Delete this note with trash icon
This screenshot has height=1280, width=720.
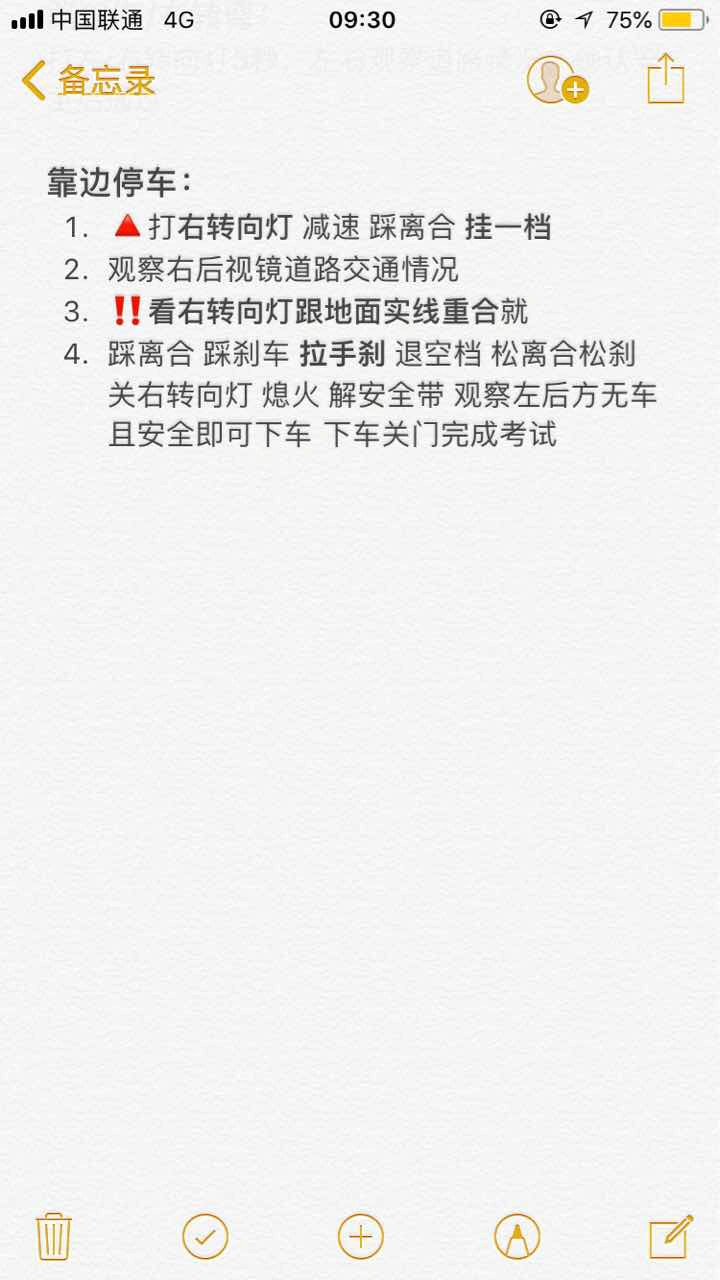click(53, 1237)
